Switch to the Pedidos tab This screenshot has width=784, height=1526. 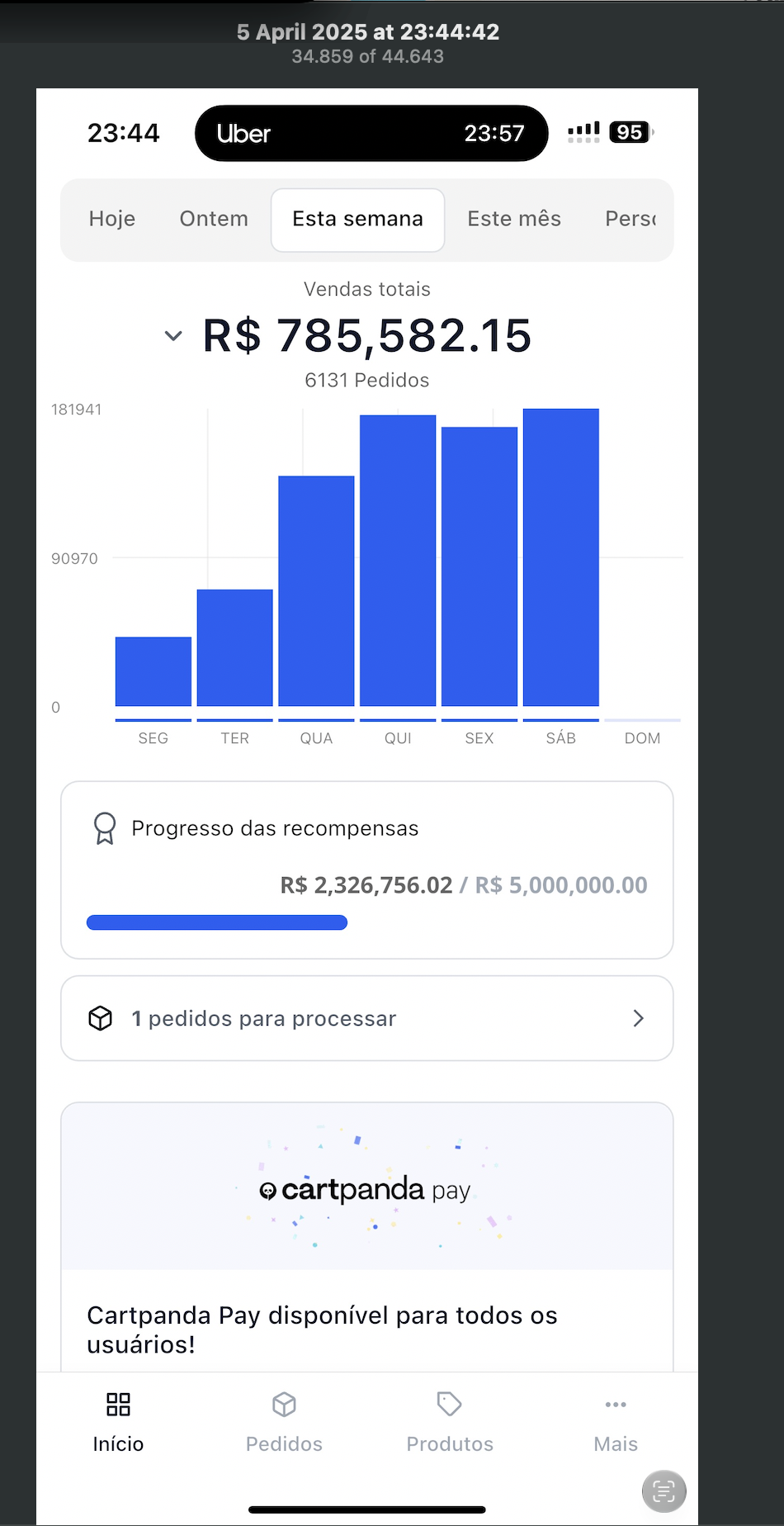point(284,1422)
